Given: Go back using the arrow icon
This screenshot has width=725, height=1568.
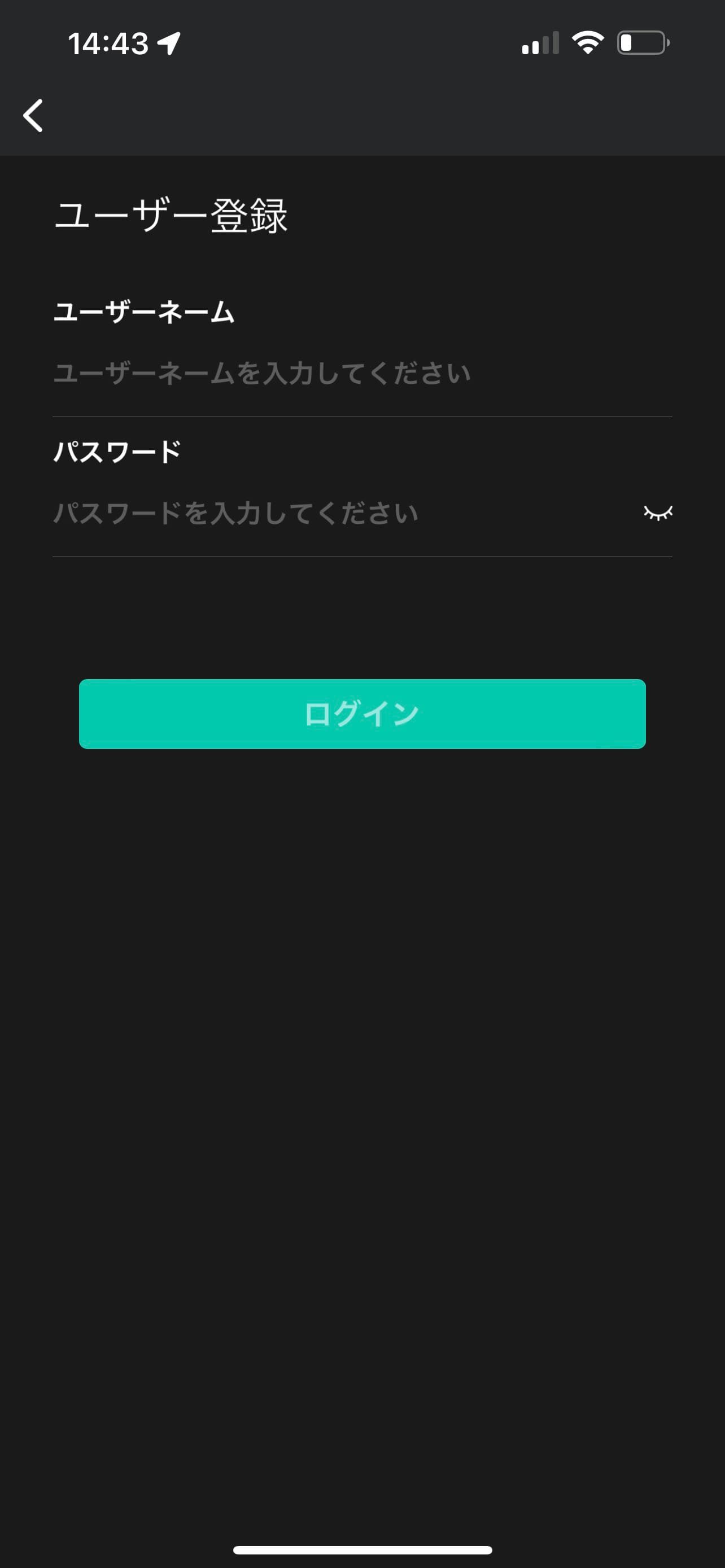Looking at the screenshot, I should (33, 115).
